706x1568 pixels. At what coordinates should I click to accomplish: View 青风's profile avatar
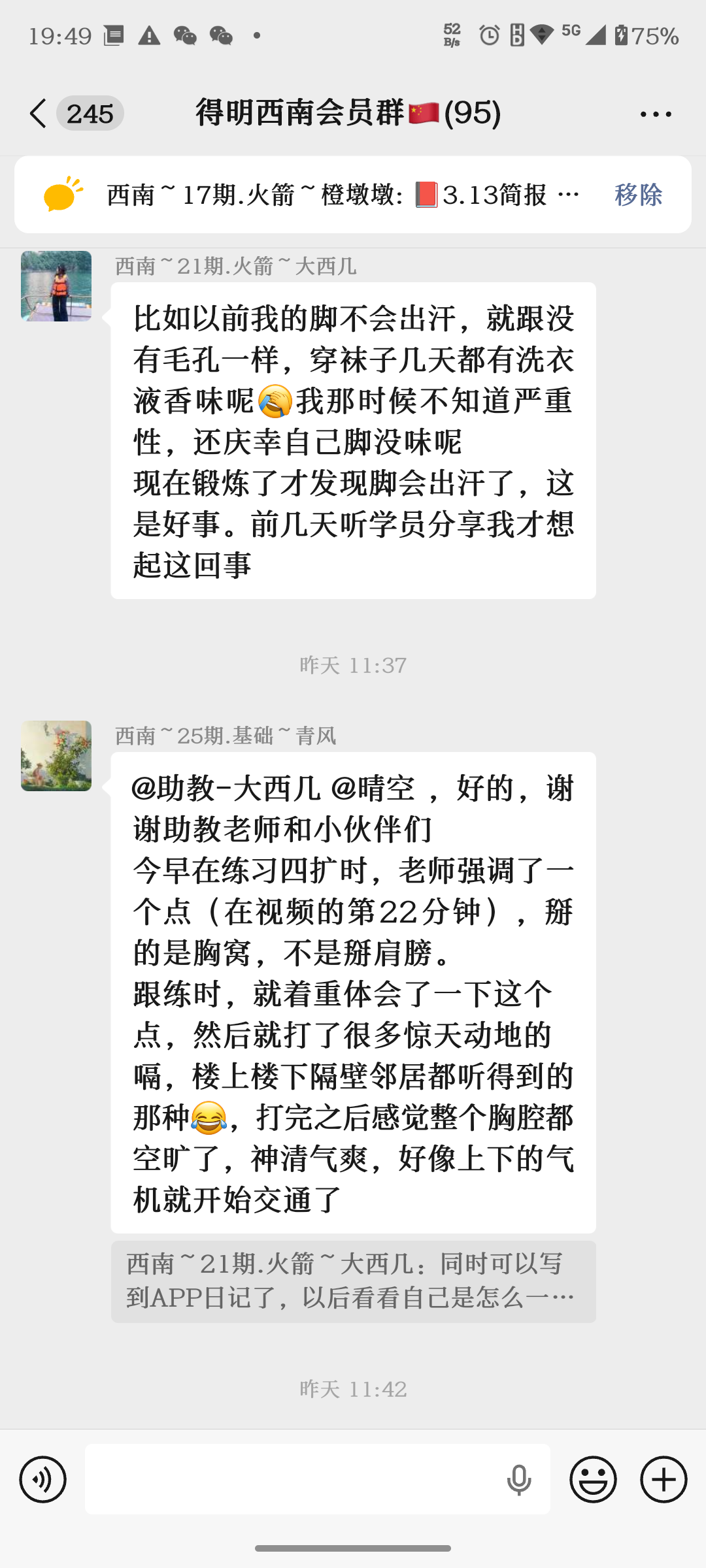(56, 756)
